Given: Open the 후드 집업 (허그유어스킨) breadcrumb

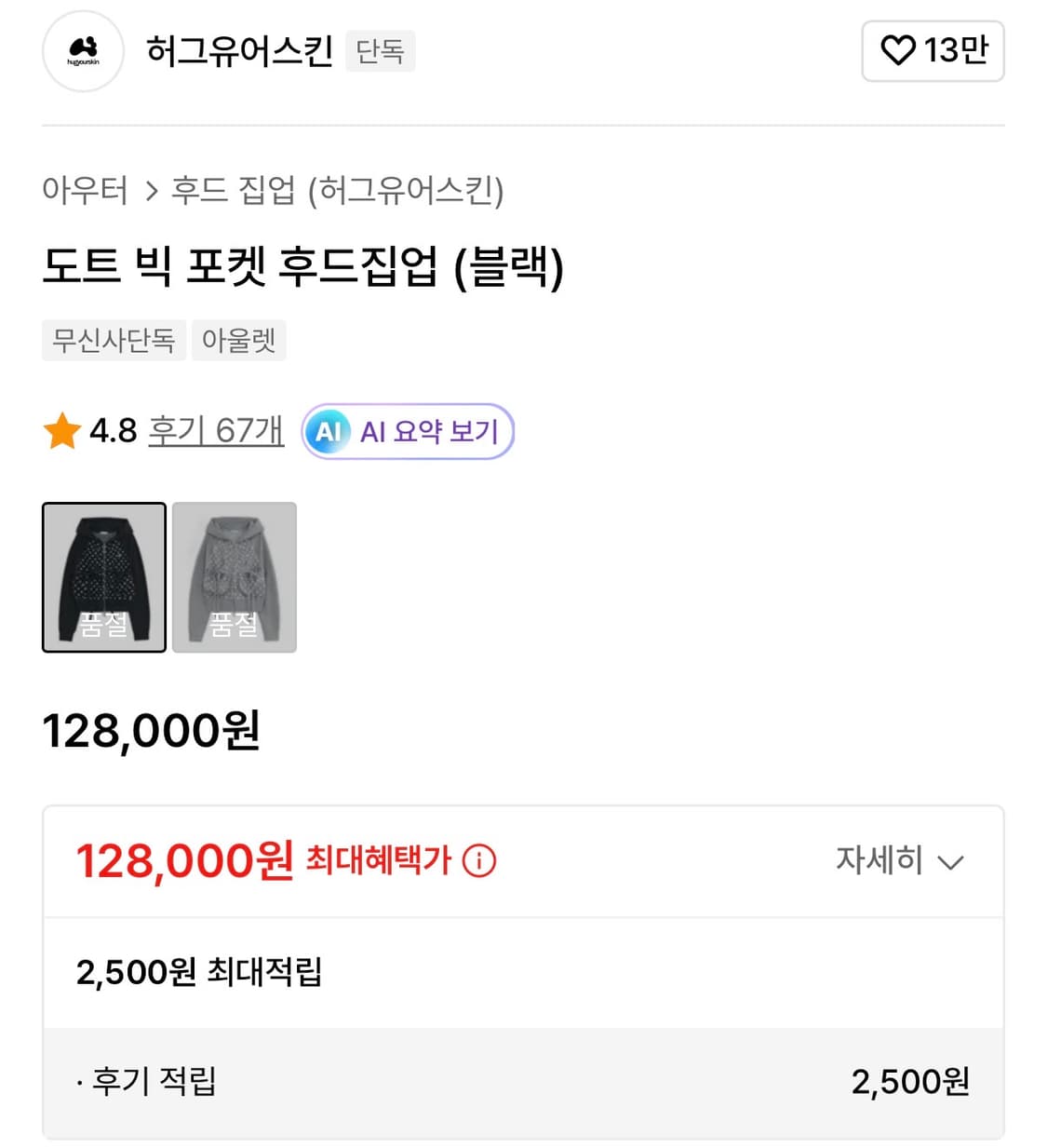Looking at the screenshot, I should [x=340, y=191].
